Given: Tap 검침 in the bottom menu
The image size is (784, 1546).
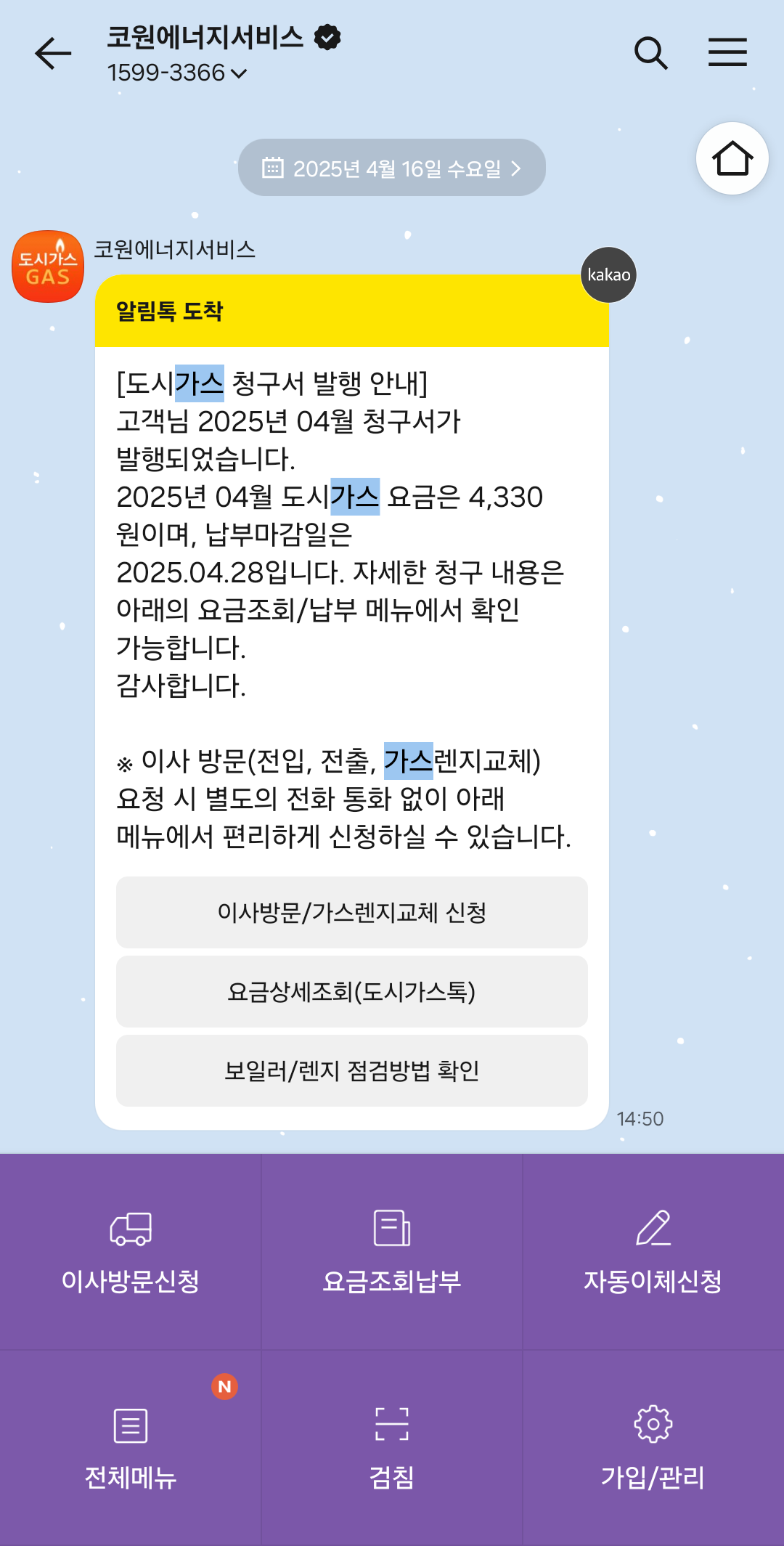Looking at the screenshot, I should click(392, 1449).
